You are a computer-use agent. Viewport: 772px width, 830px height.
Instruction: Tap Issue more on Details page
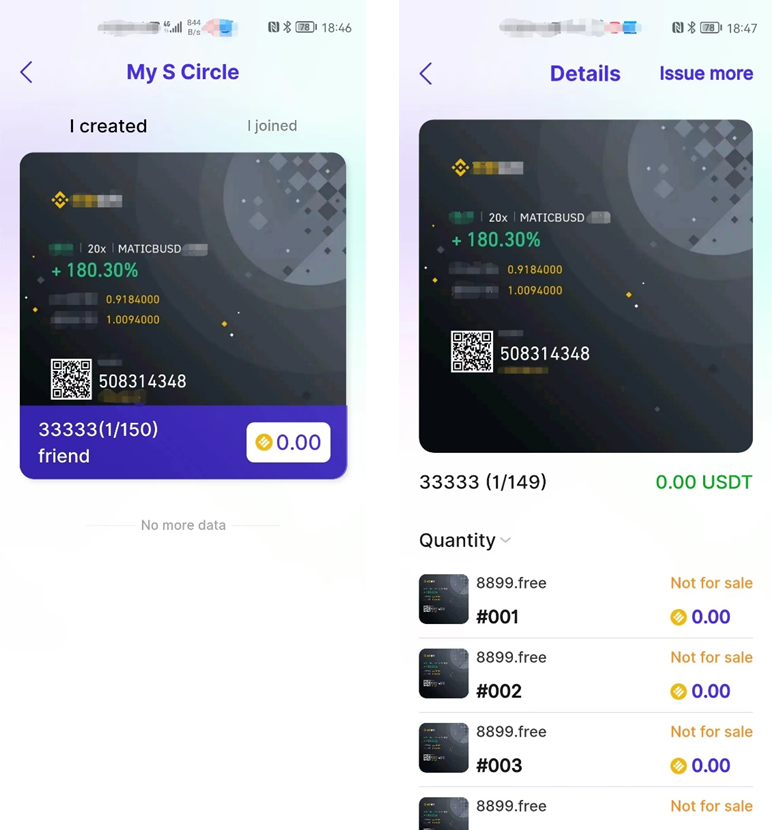pos(705,73)
